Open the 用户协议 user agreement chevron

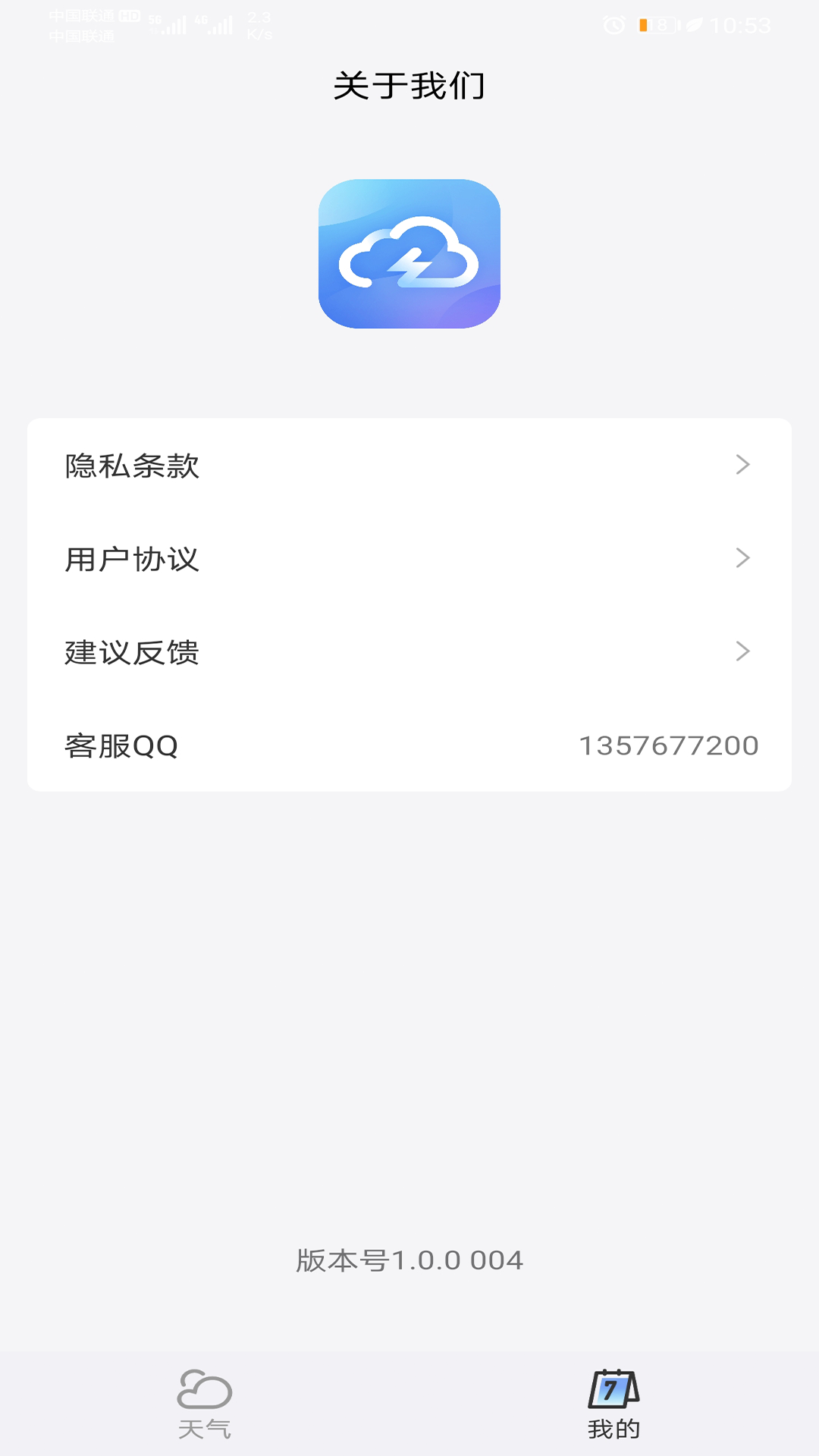[x=742, y=559]
